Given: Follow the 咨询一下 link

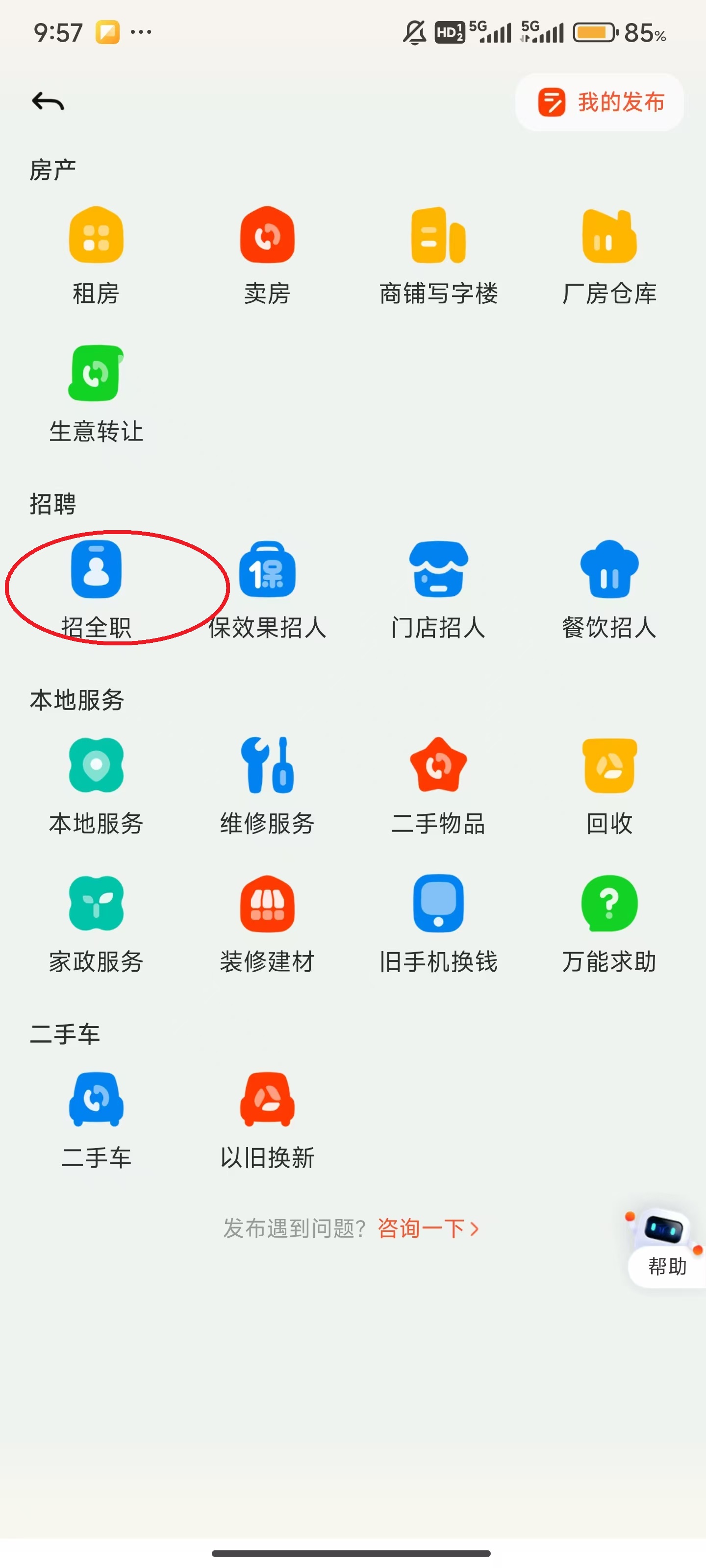Looking at the screenshot, I should (x=428, y=1228).
